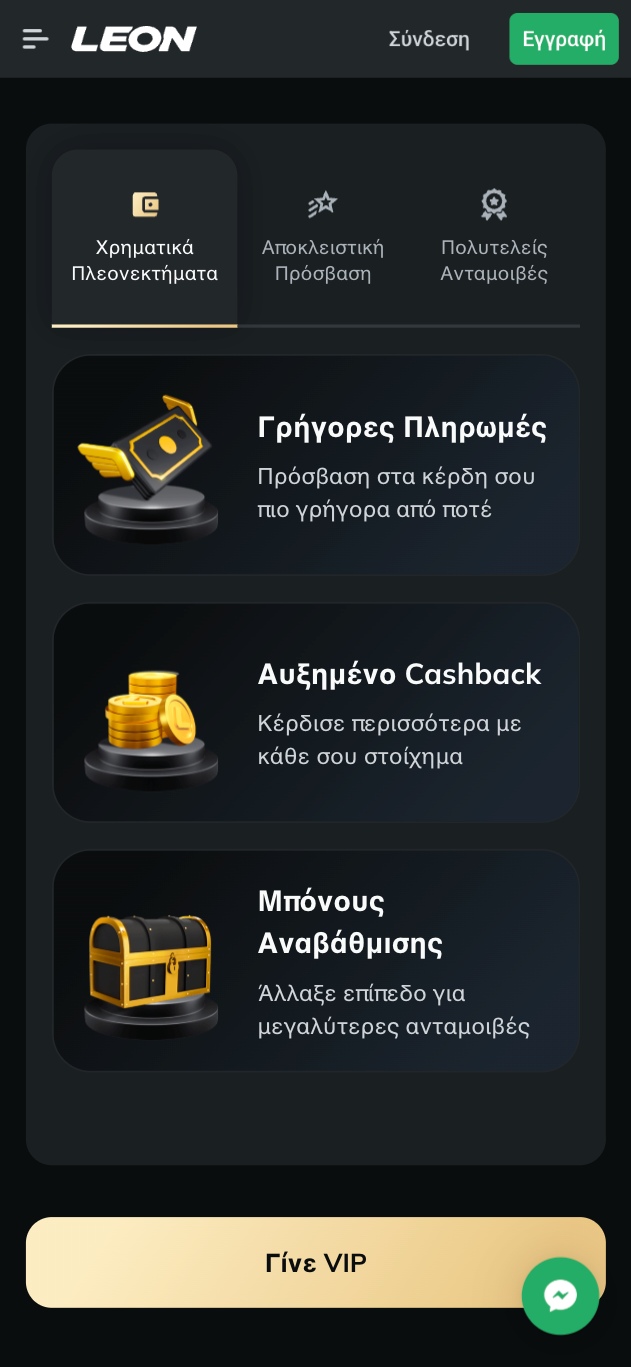The image size is (631, 1367).
Task: Switch to the Πολυτελείς Ανταμοιβές tab
Action: [494, 238]
